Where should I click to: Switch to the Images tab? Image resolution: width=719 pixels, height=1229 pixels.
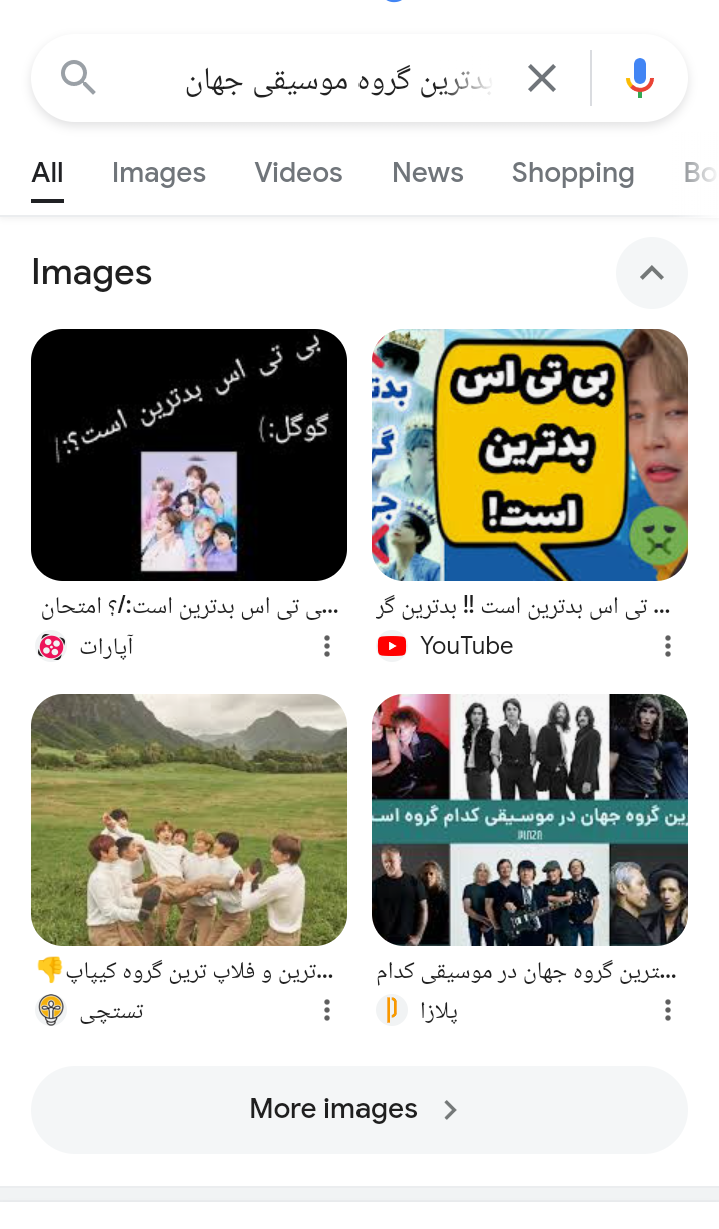(159, 173)
